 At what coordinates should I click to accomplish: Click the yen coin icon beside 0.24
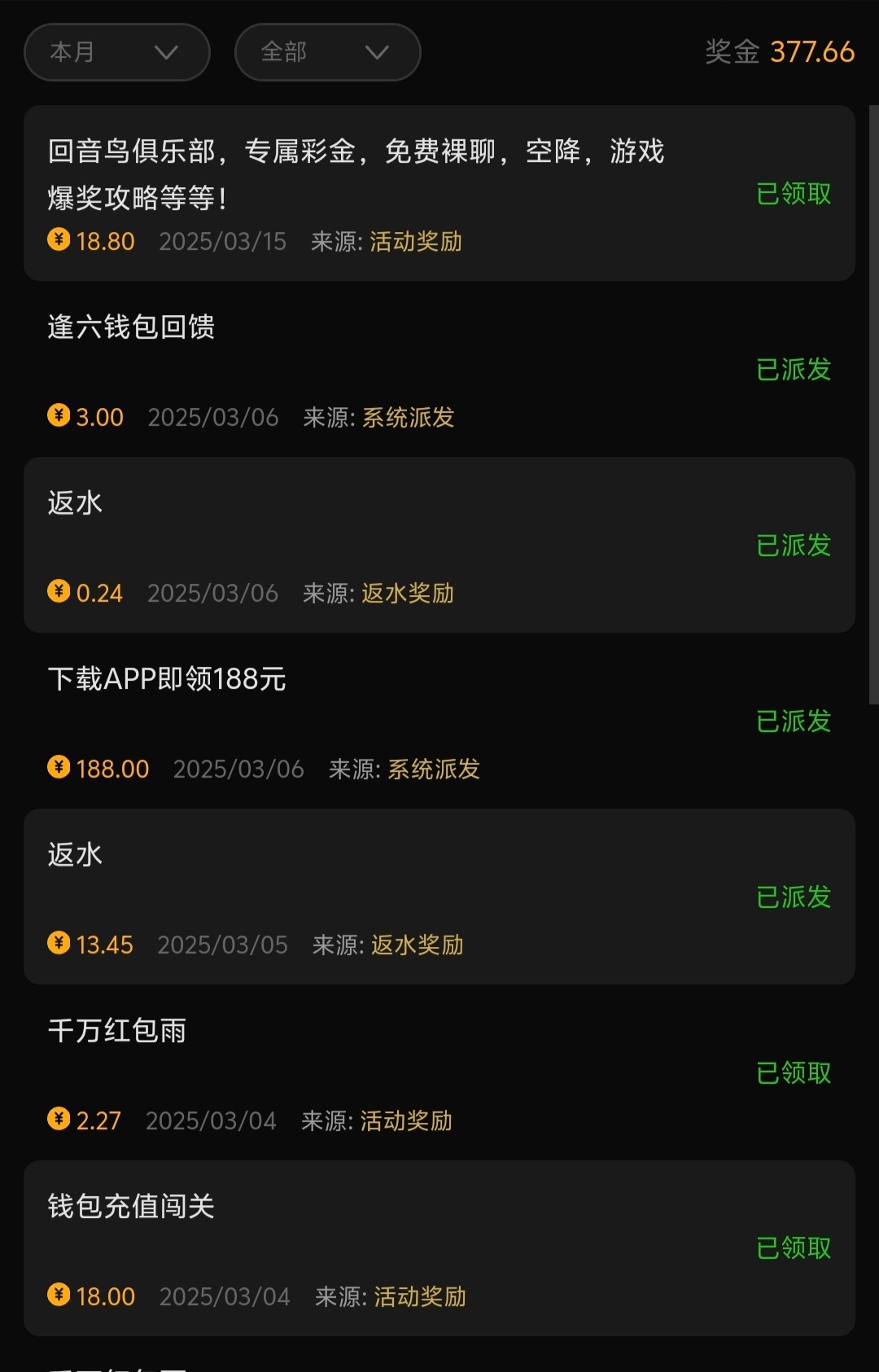pos(57,593)
